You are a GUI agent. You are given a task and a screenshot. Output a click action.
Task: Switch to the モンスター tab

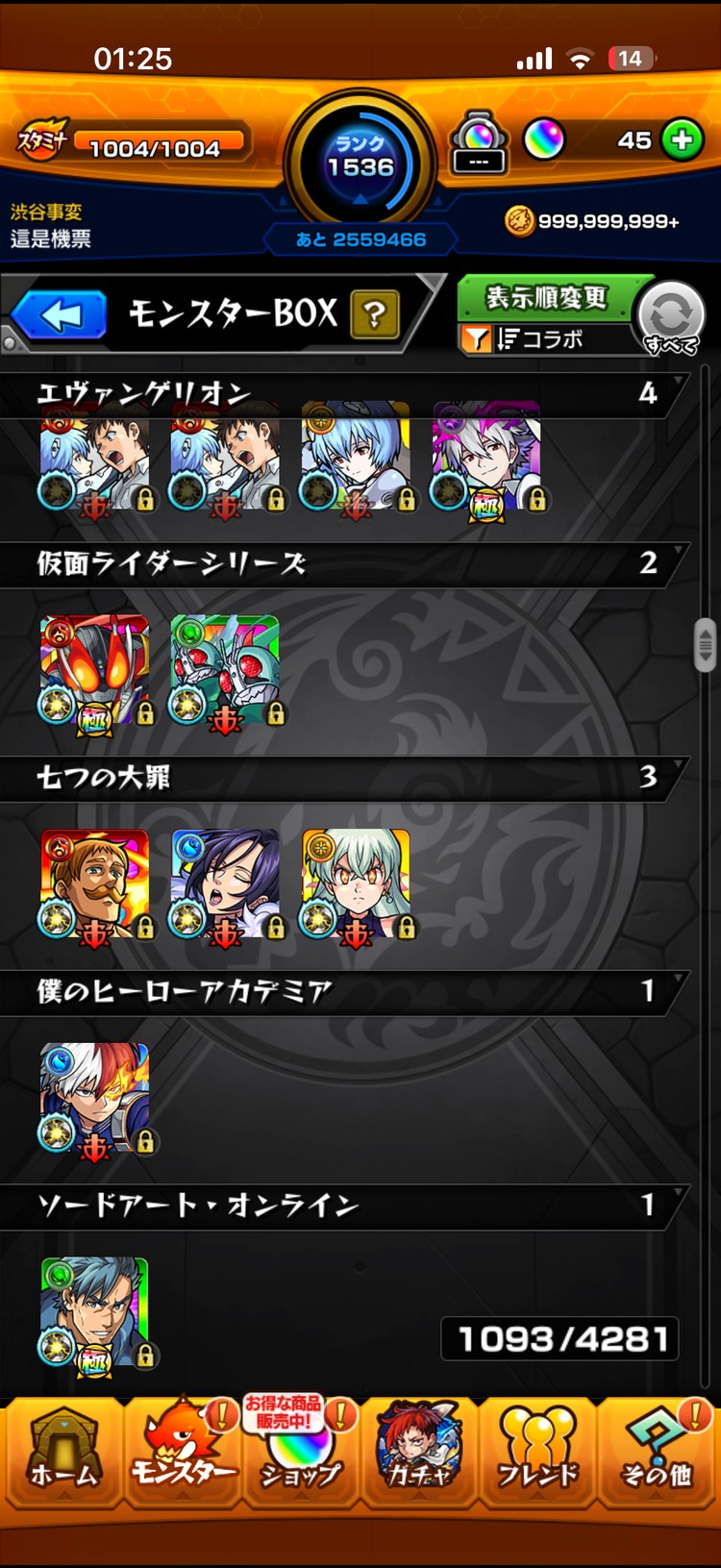182,1453
